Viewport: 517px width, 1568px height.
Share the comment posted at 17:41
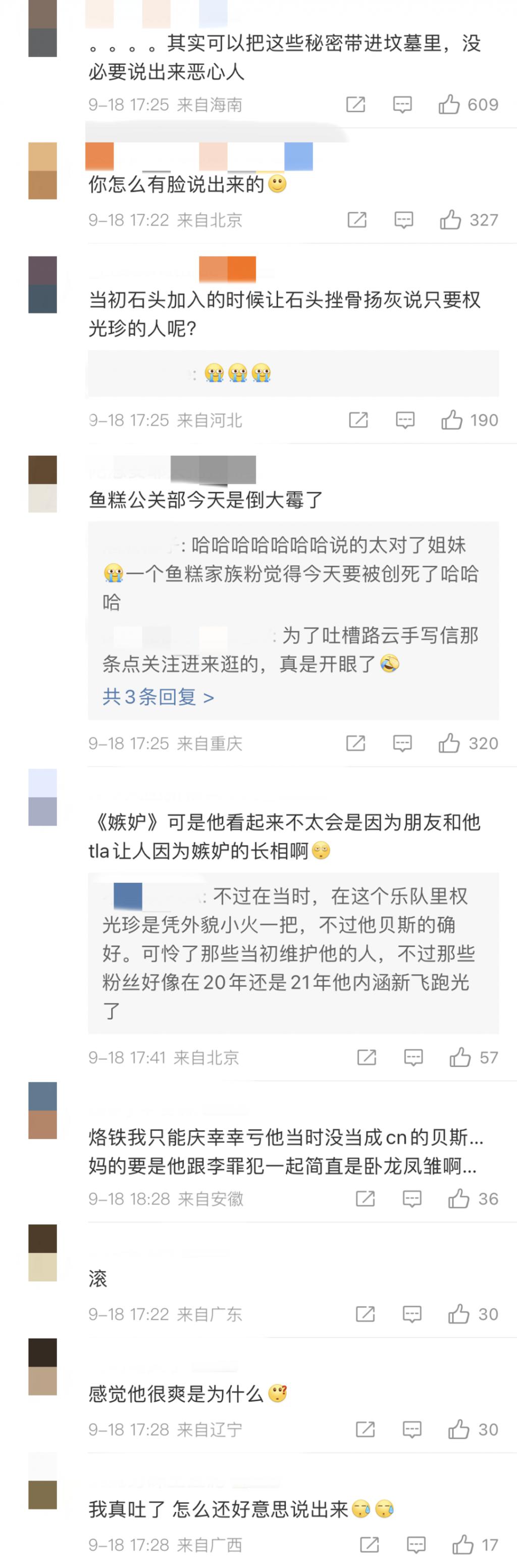pos(366,1057)
